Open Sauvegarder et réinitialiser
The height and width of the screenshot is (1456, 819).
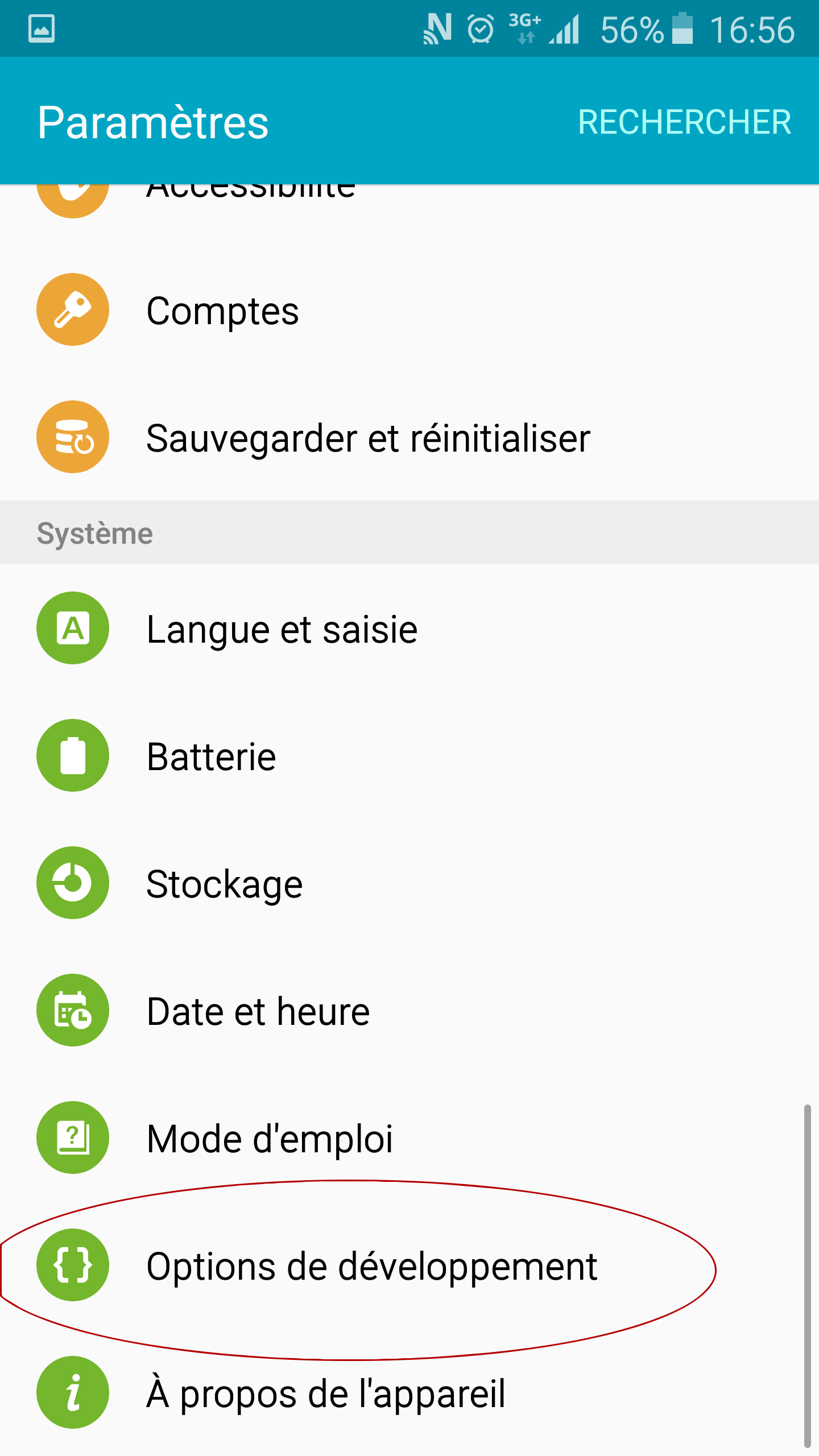point(409,437)
